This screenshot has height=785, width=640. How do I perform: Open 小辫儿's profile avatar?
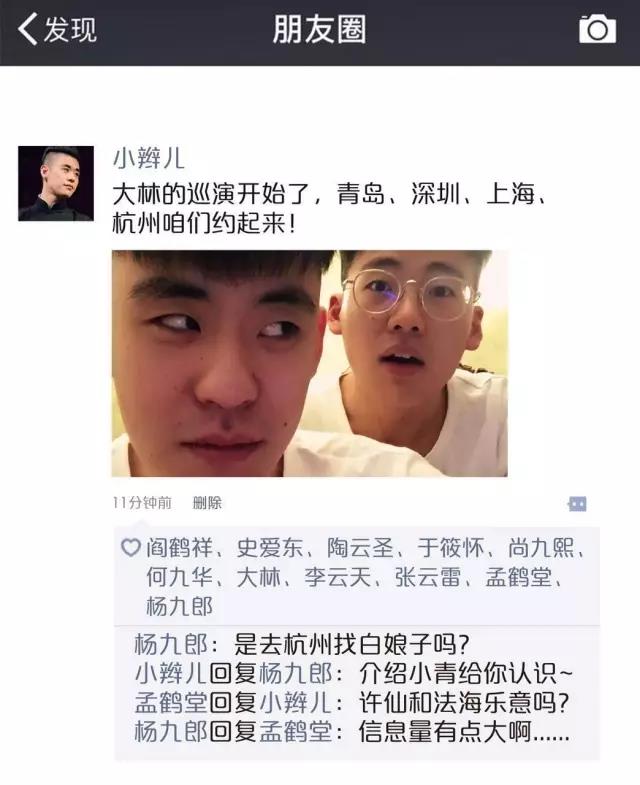pos(56,184)
